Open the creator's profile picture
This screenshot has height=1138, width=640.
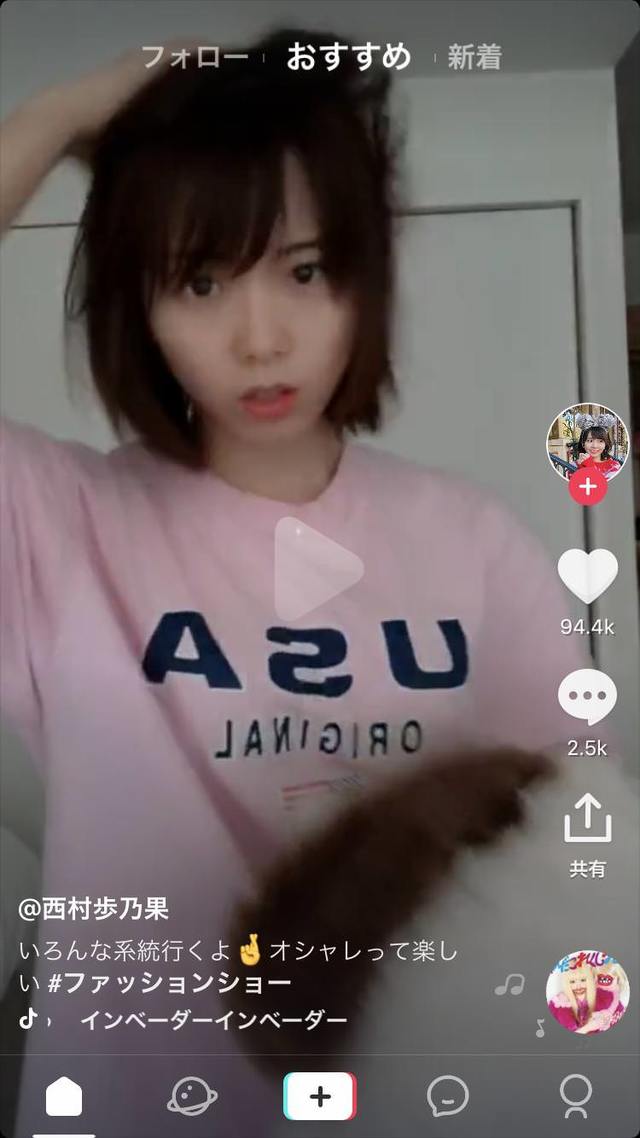[588, 442]
